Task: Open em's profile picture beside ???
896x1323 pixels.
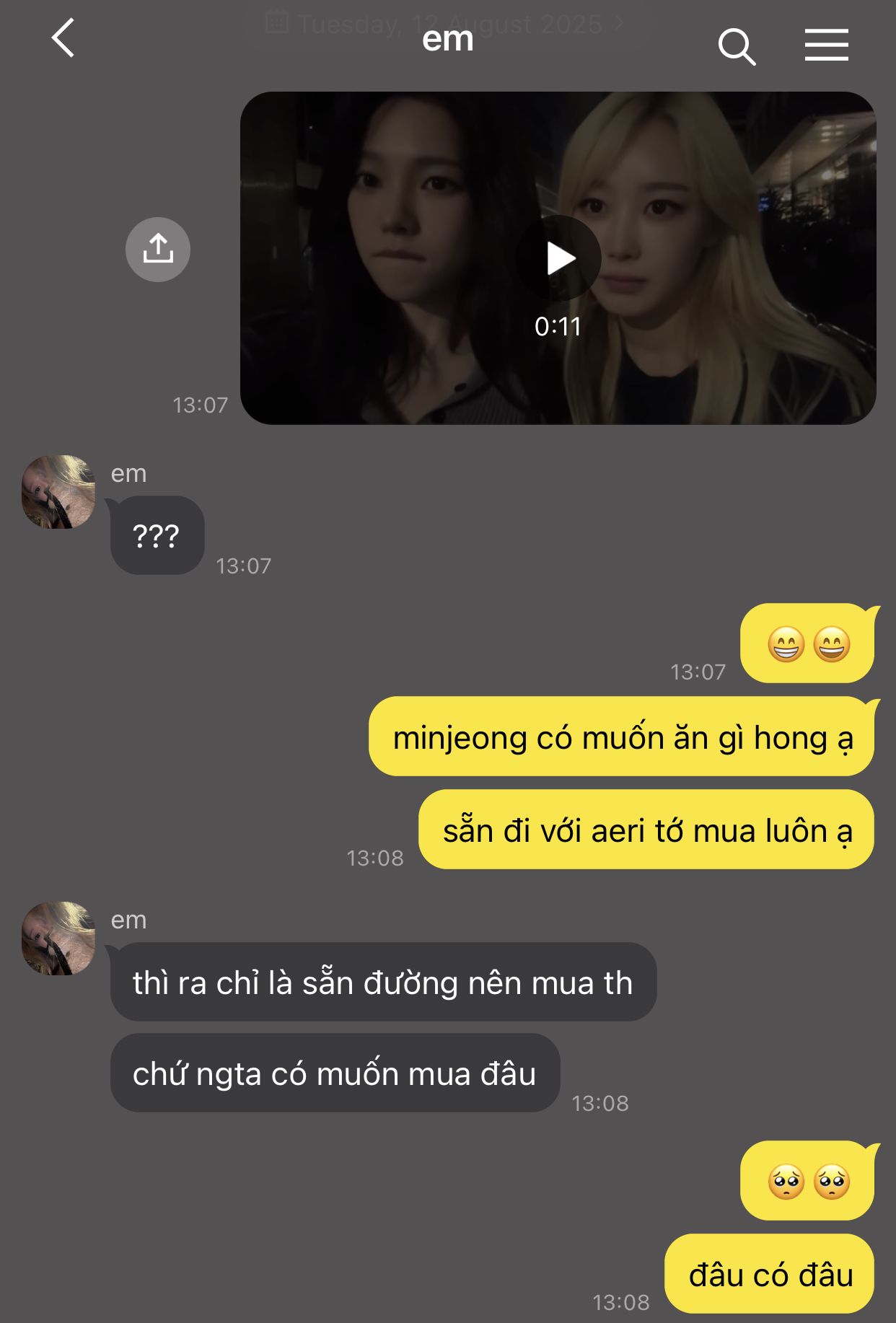Action: [58, 492]
